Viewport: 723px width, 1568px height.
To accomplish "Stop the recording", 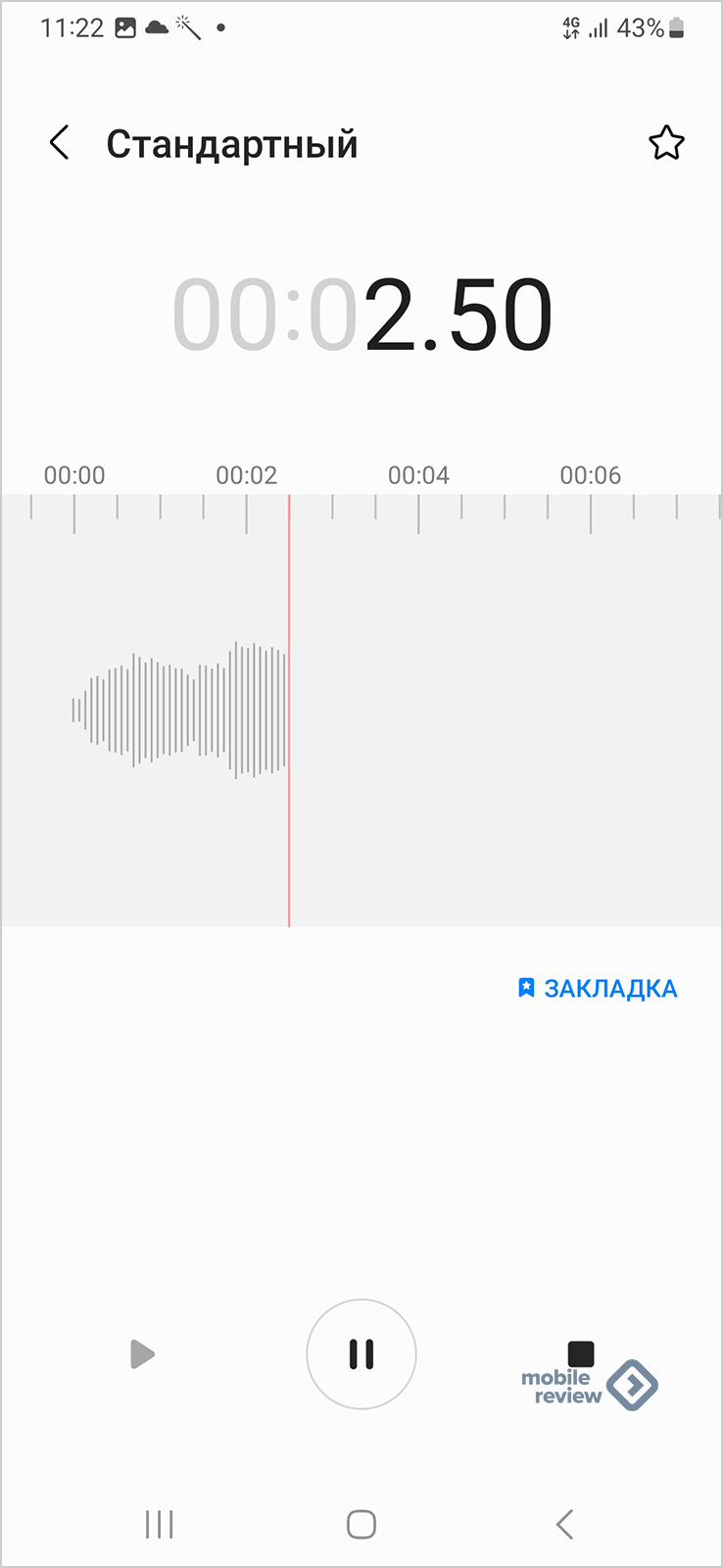I will pyautogui.click(x=581, y=1354).
